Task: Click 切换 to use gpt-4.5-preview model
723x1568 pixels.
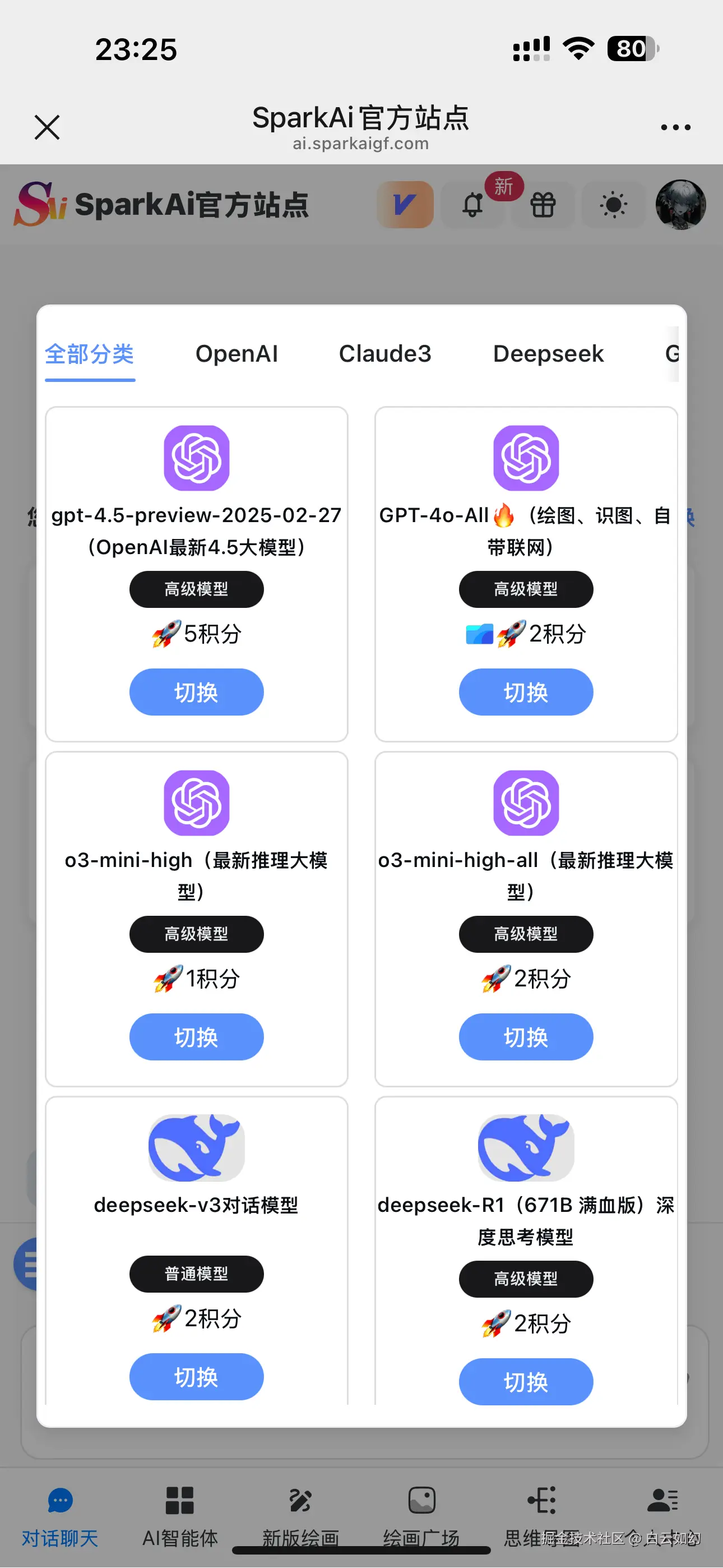Action: coord(196,691)
